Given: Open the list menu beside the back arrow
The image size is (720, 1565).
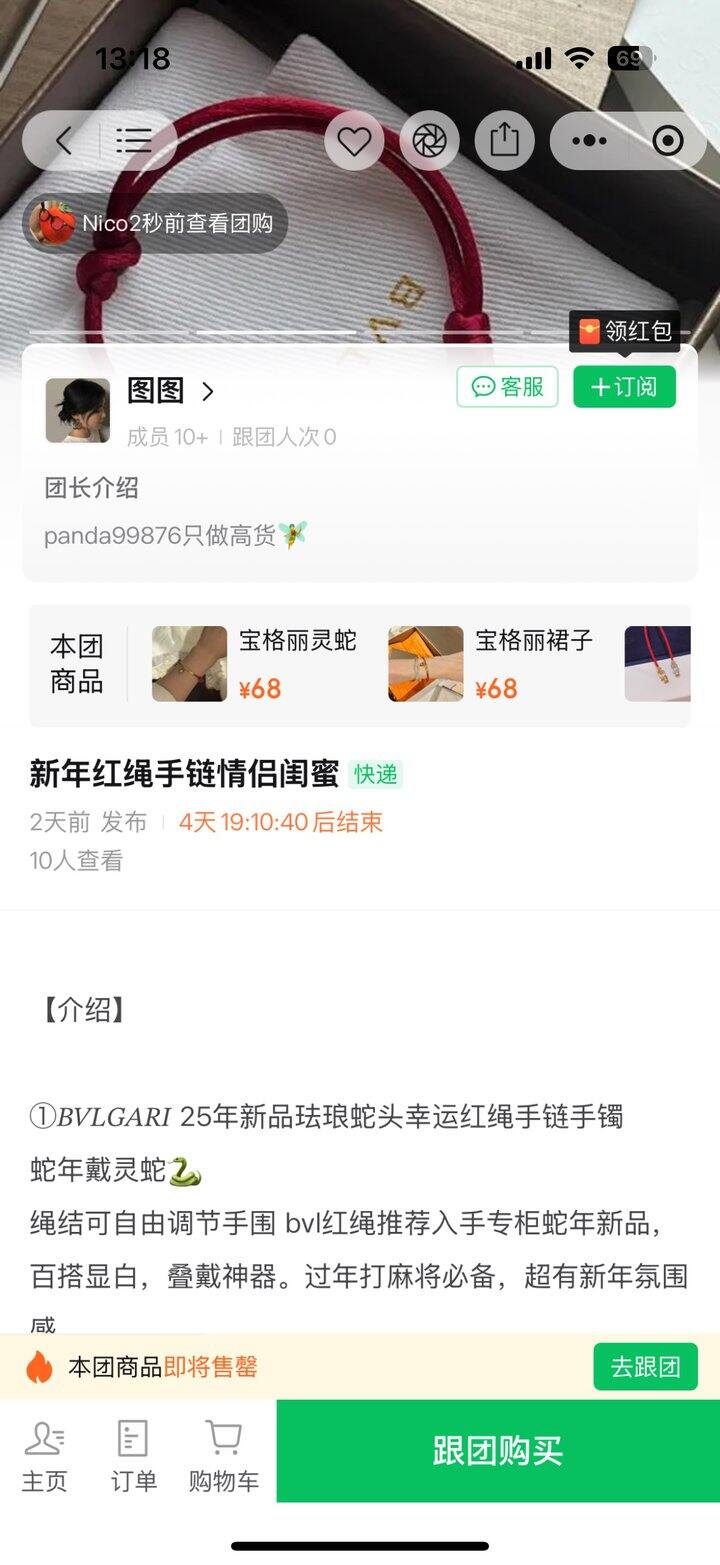Looking at the screenshot, I should (134, 141).
